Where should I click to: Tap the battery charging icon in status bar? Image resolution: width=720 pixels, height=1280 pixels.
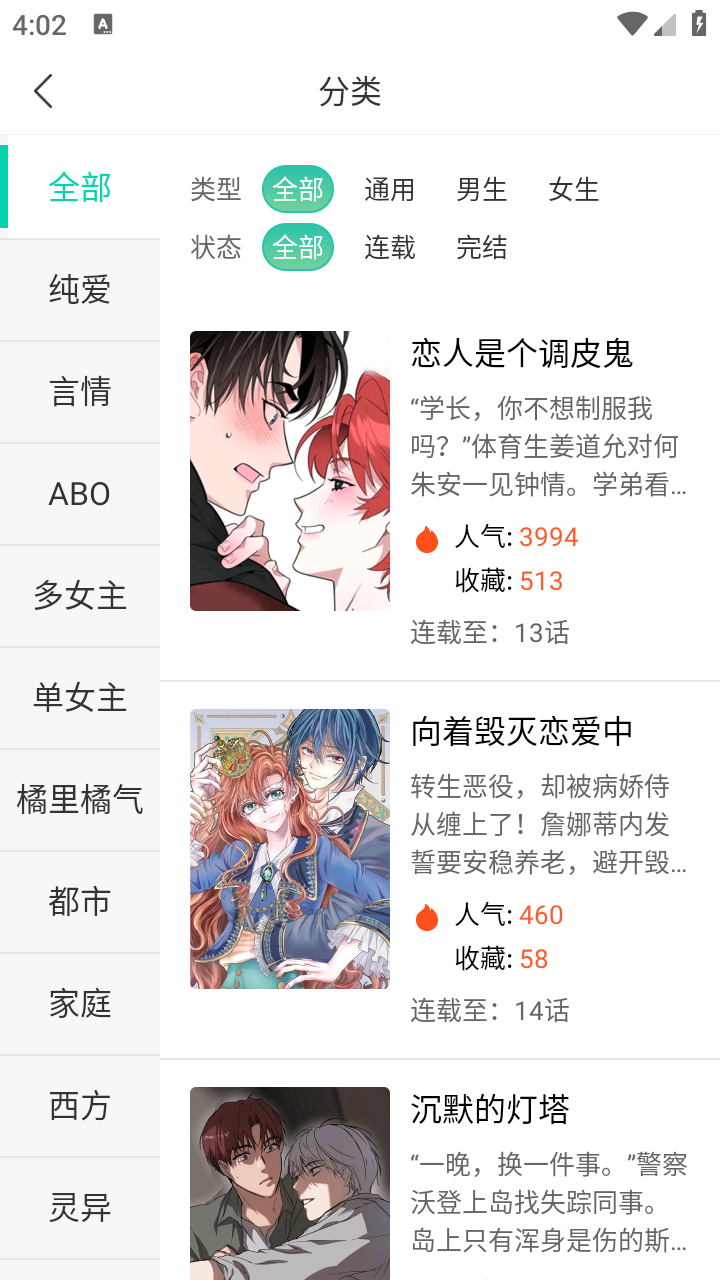pyautogui.click(x=699, y=25)
